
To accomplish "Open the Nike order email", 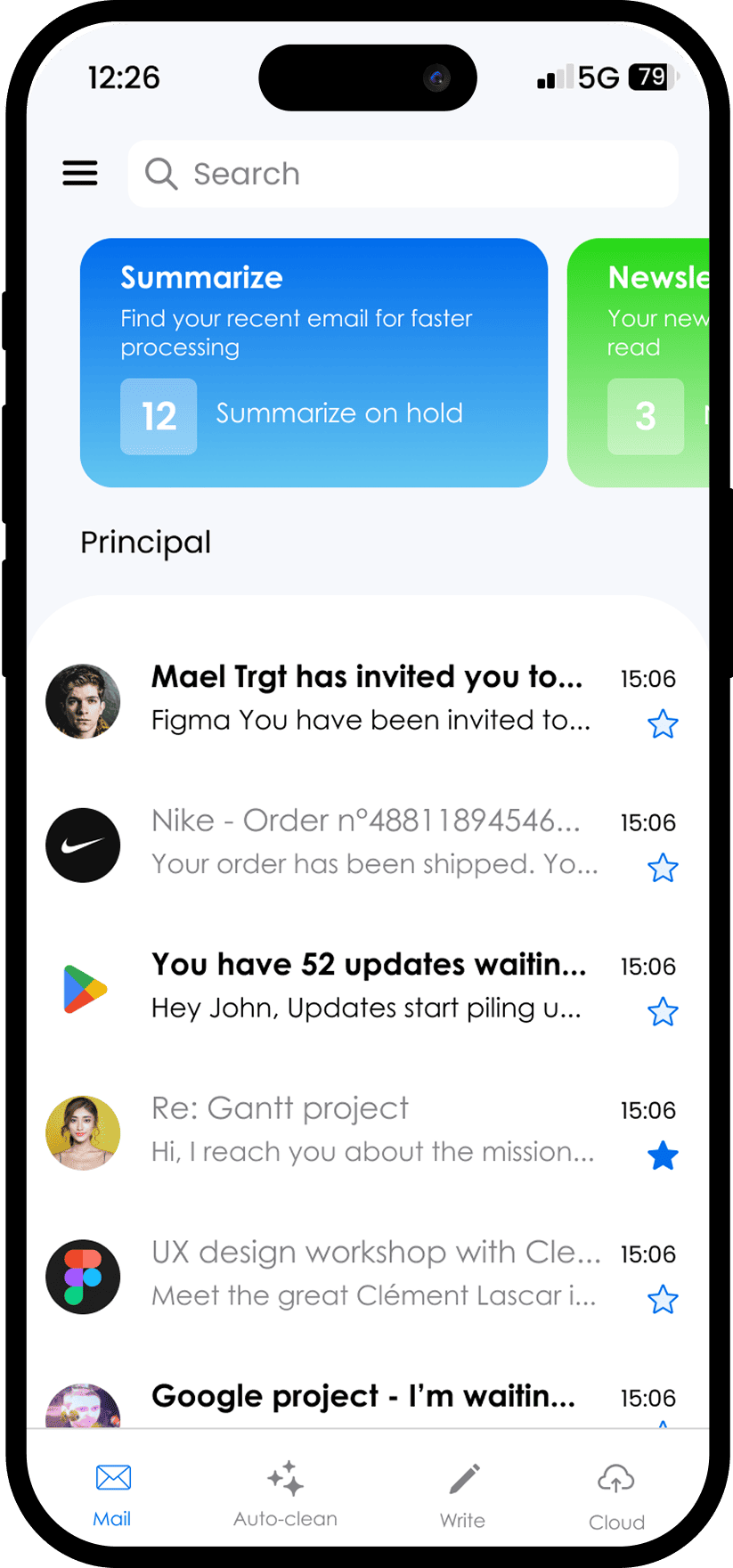I will 370,842.
